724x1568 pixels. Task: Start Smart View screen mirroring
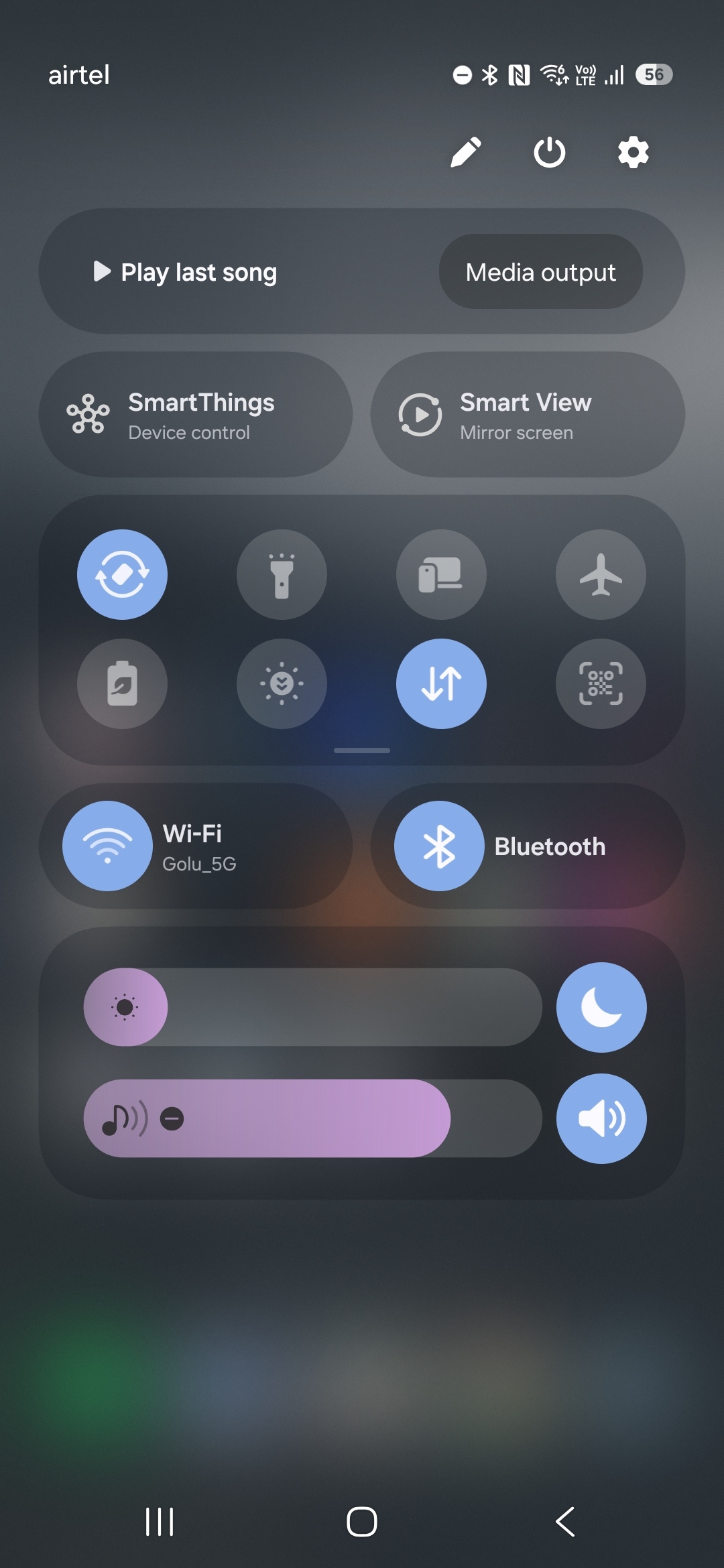(527, 415)
